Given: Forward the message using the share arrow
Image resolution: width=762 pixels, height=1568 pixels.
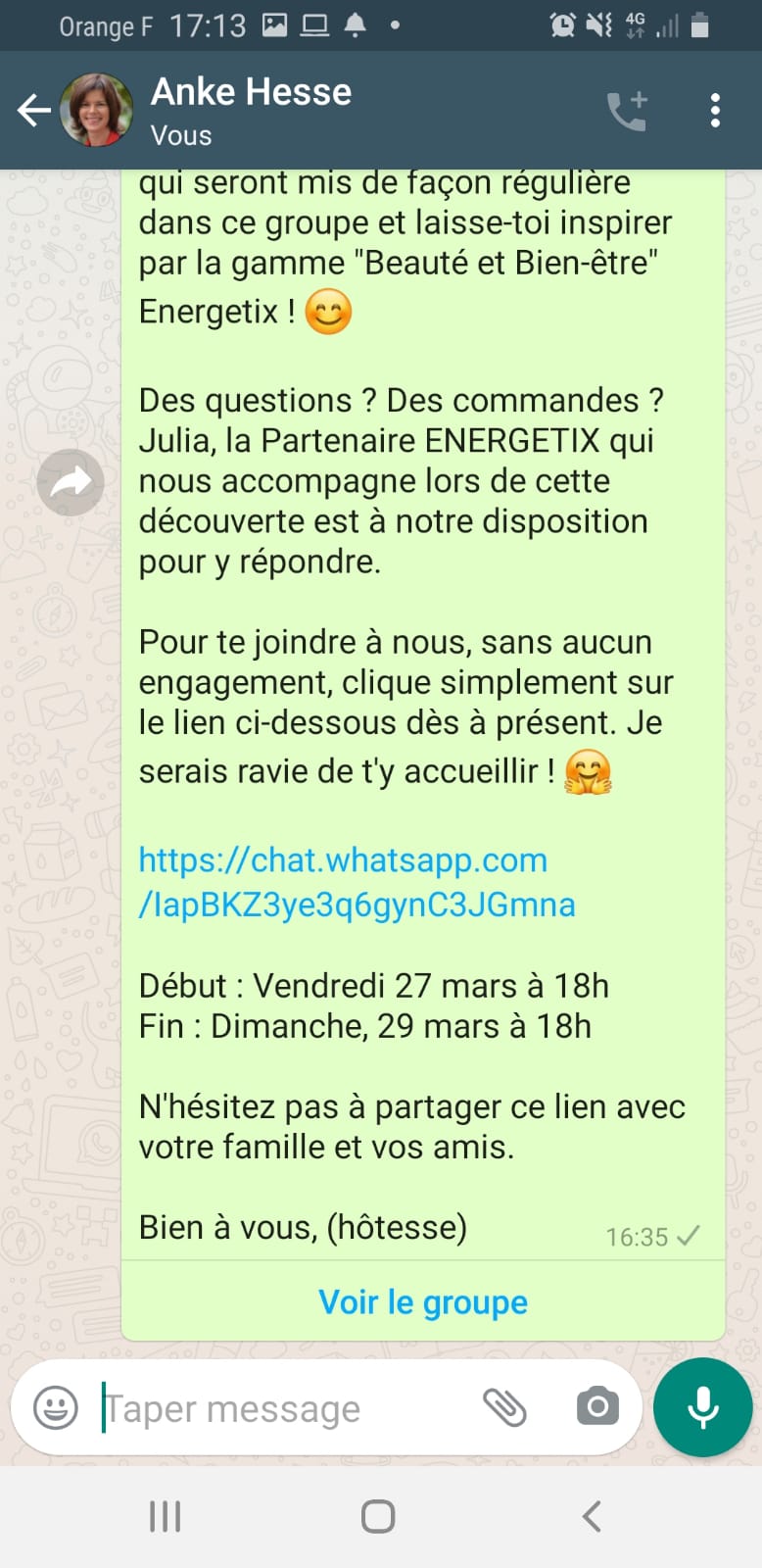Looking at the screenshot, I should pos(70,482).
